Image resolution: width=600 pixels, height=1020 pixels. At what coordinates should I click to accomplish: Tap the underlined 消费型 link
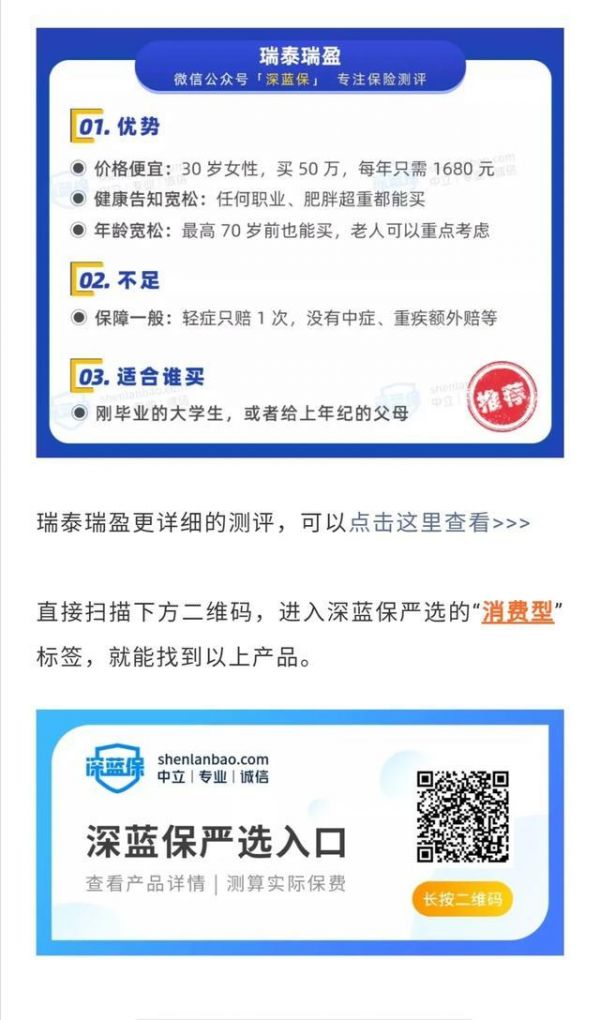coord(517,613)
